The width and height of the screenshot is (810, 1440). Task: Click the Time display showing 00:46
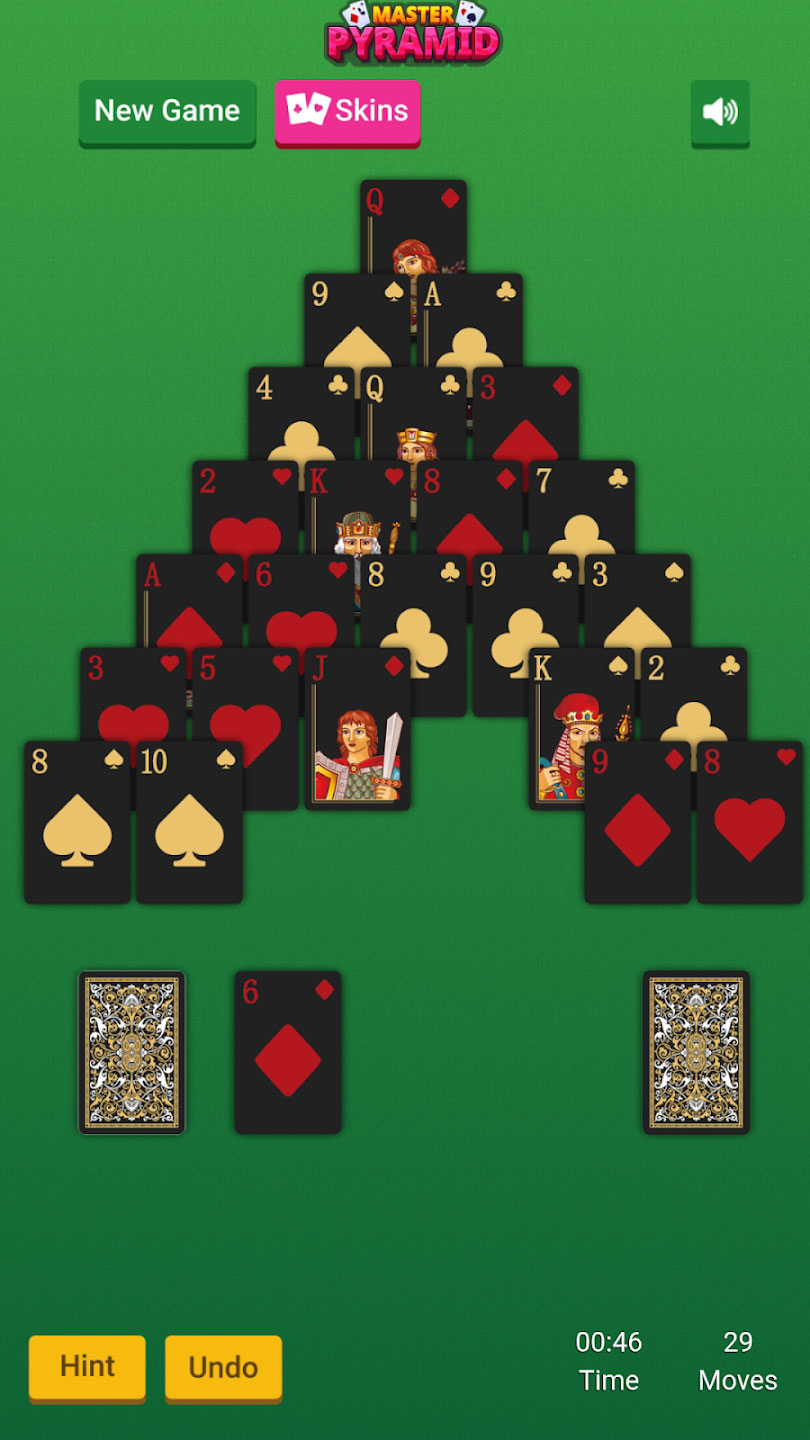(x=608, y=1360)
